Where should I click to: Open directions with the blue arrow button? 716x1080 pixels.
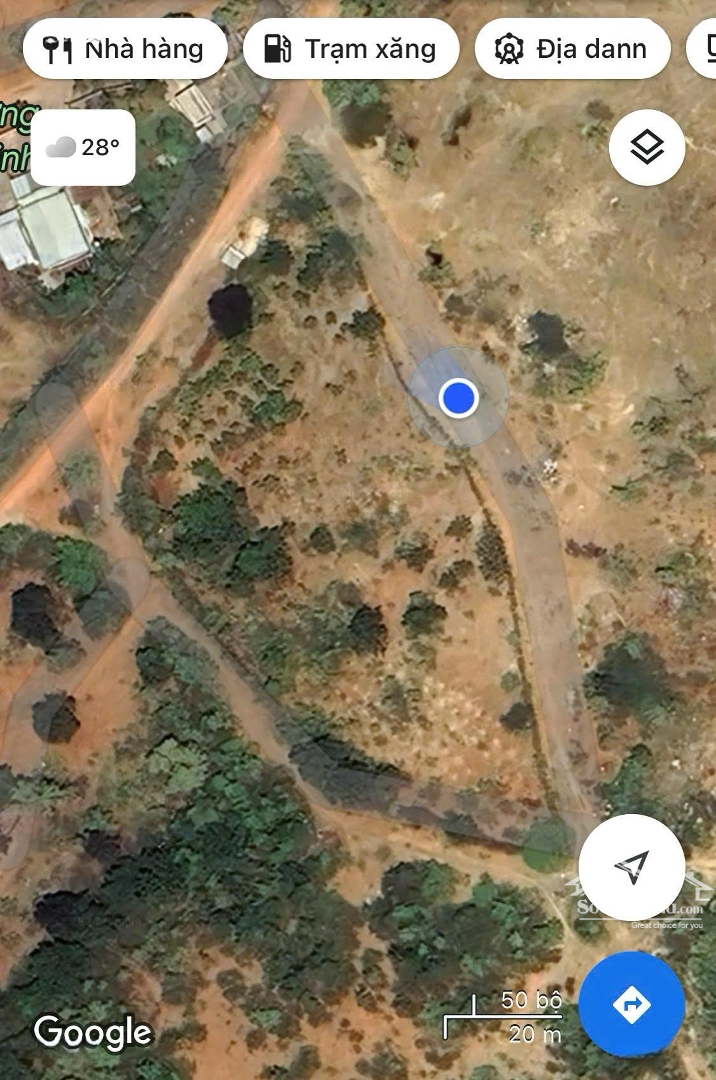pos(631,1004)
